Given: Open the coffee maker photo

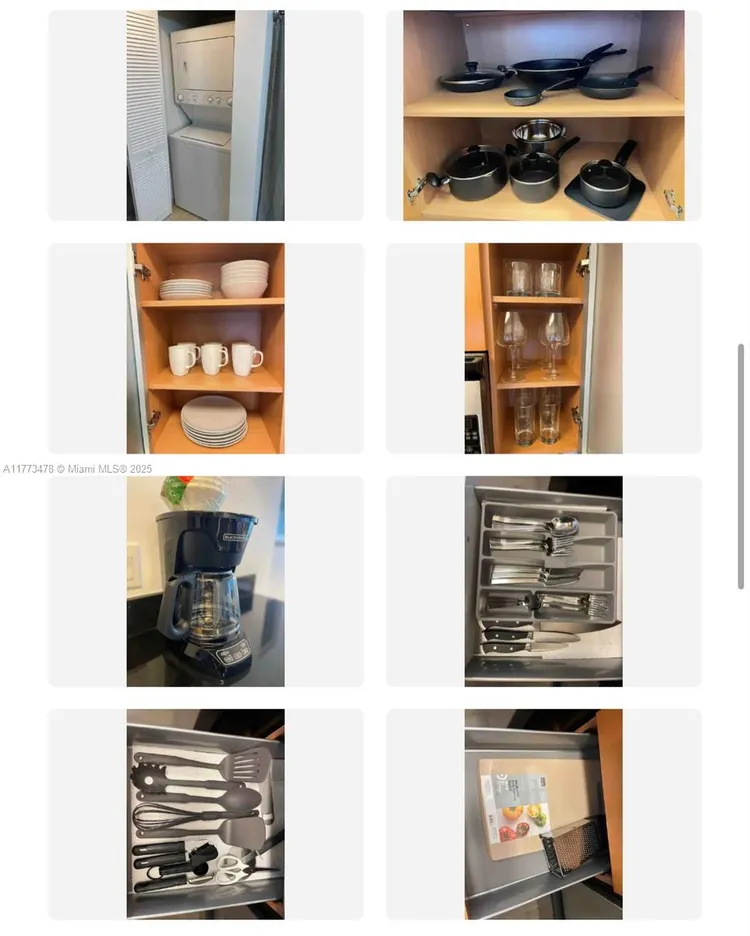Looking at the screenshot, I should (205, 581).
